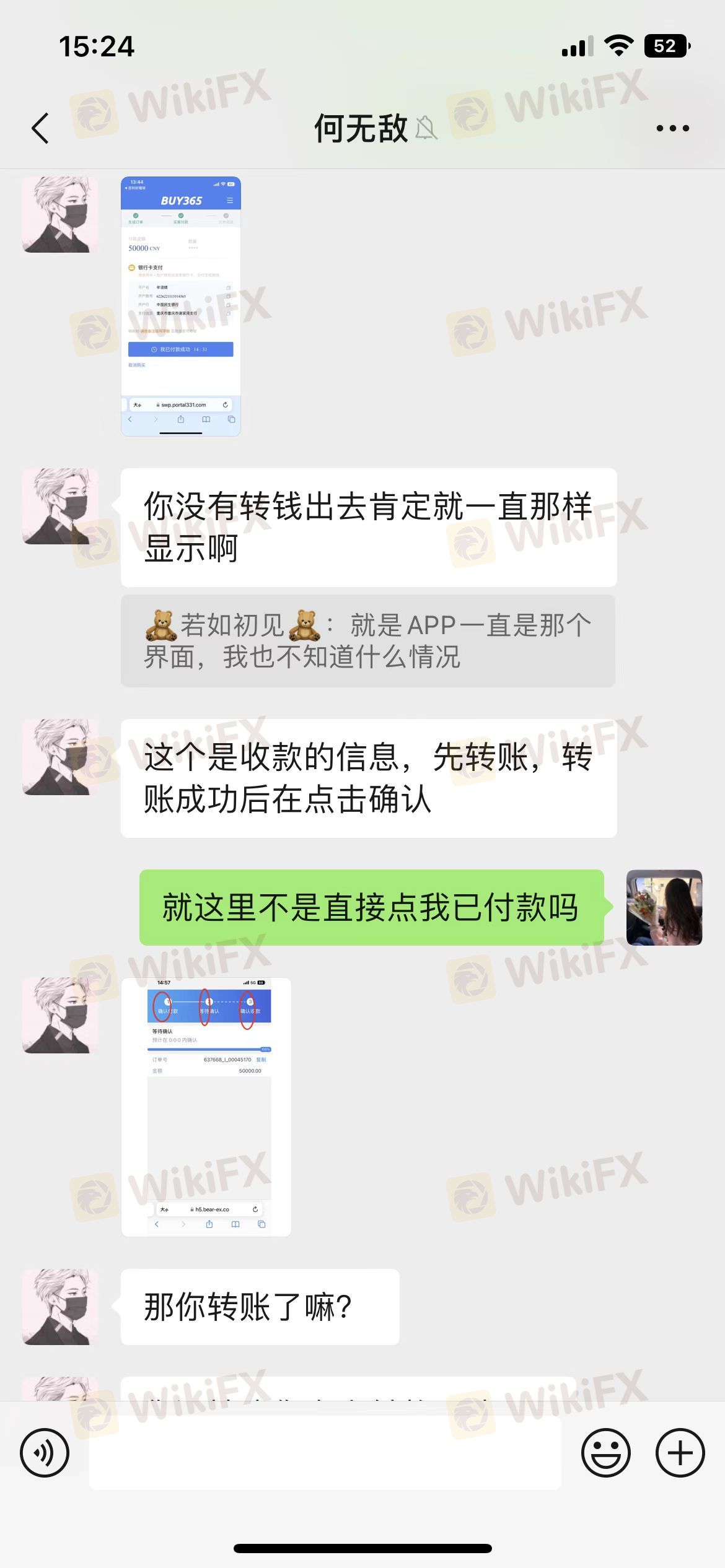The image size is (725, 1568).
Task: Open the bear-ex order confirmation screenshot
Action: tap(206, 1107)
